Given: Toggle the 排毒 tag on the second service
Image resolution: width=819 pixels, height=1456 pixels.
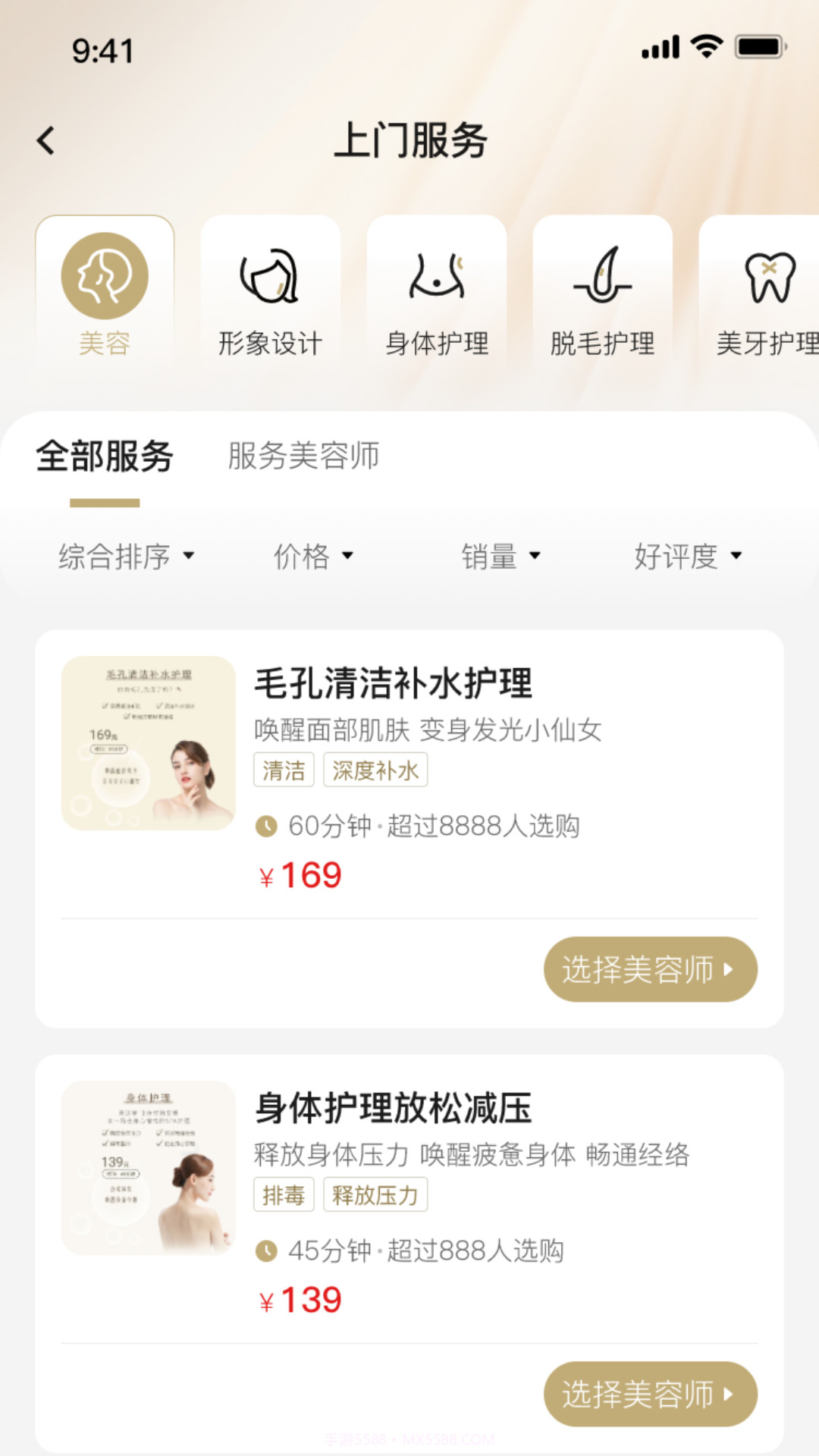Looking at the screenshot, I should (284, 1194).
